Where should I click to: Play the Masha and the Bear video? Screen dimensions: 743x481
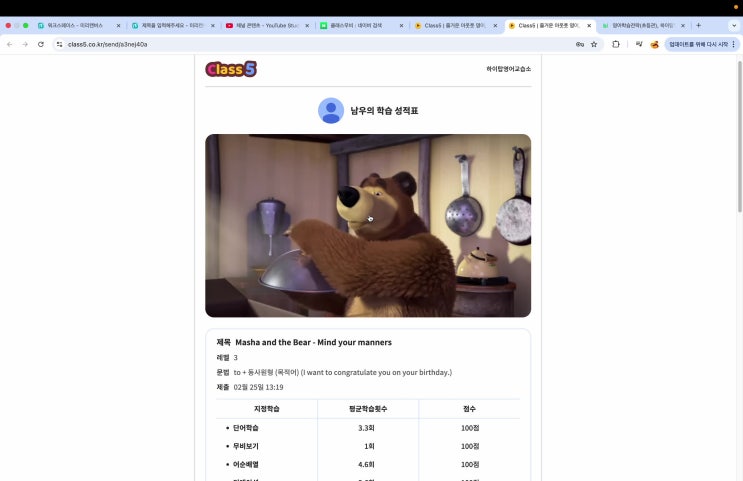(368, 225)
